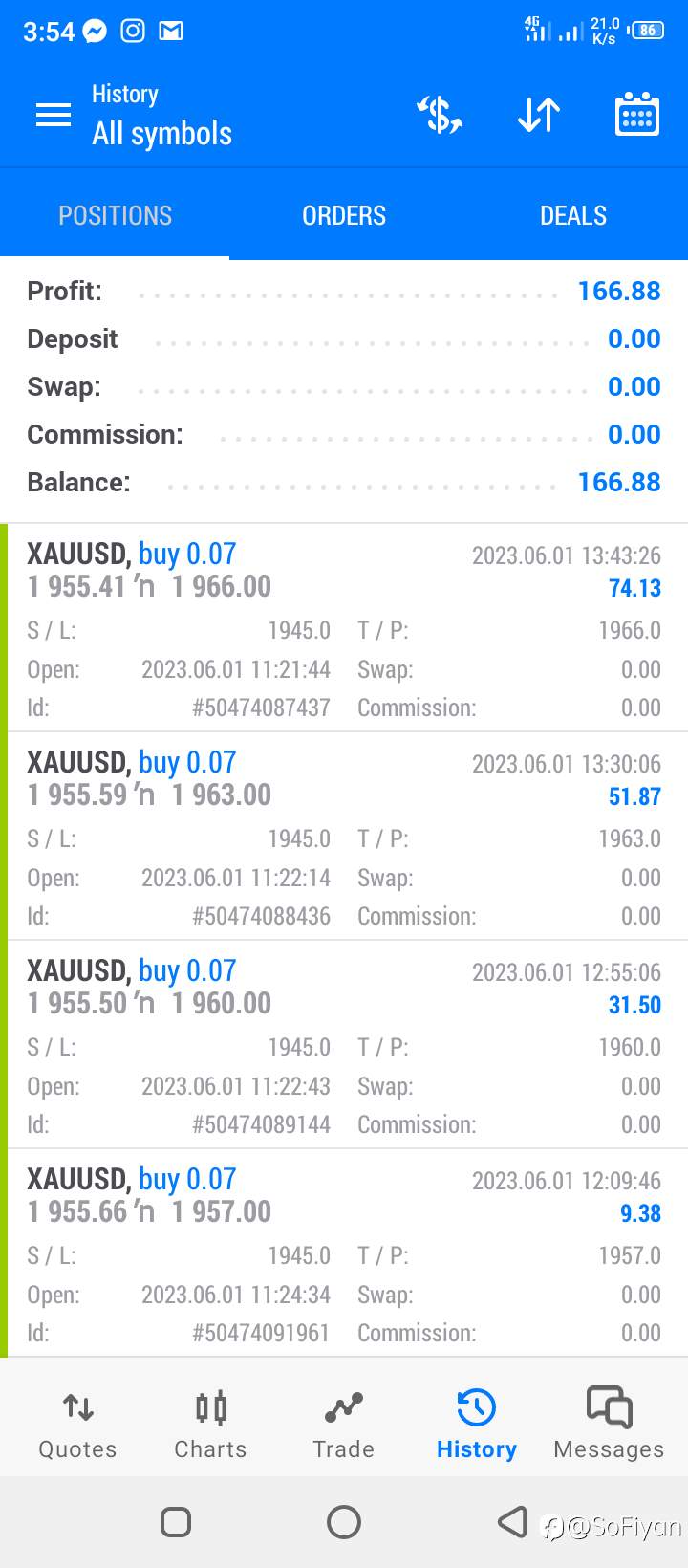Select the Positions tab

115,216
